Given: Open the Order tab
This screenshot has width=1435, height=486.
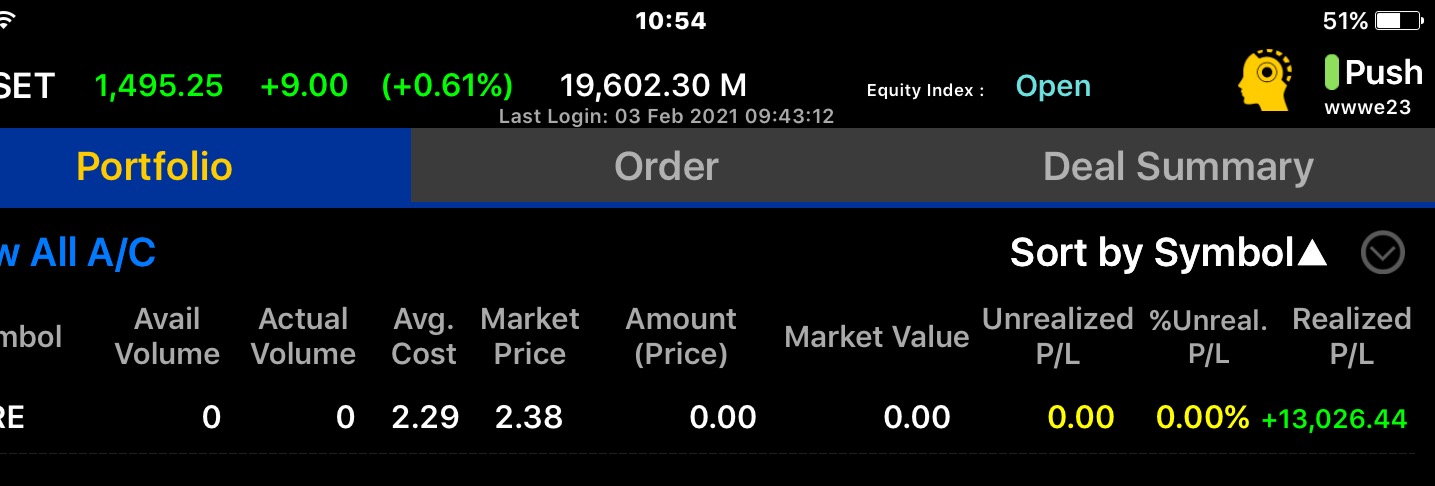Looking at the screenshot, I should tap(666, 166).
